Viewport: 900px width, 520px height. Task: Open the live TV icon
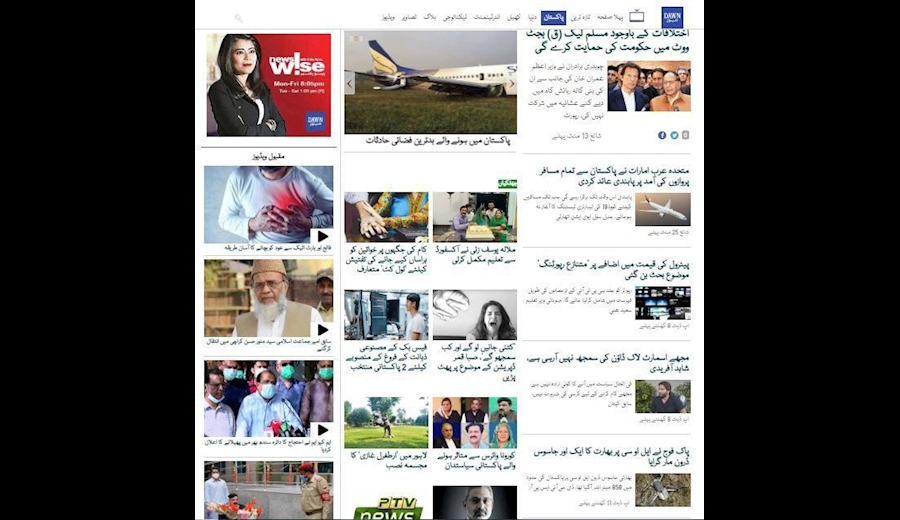tap(637, 17)
